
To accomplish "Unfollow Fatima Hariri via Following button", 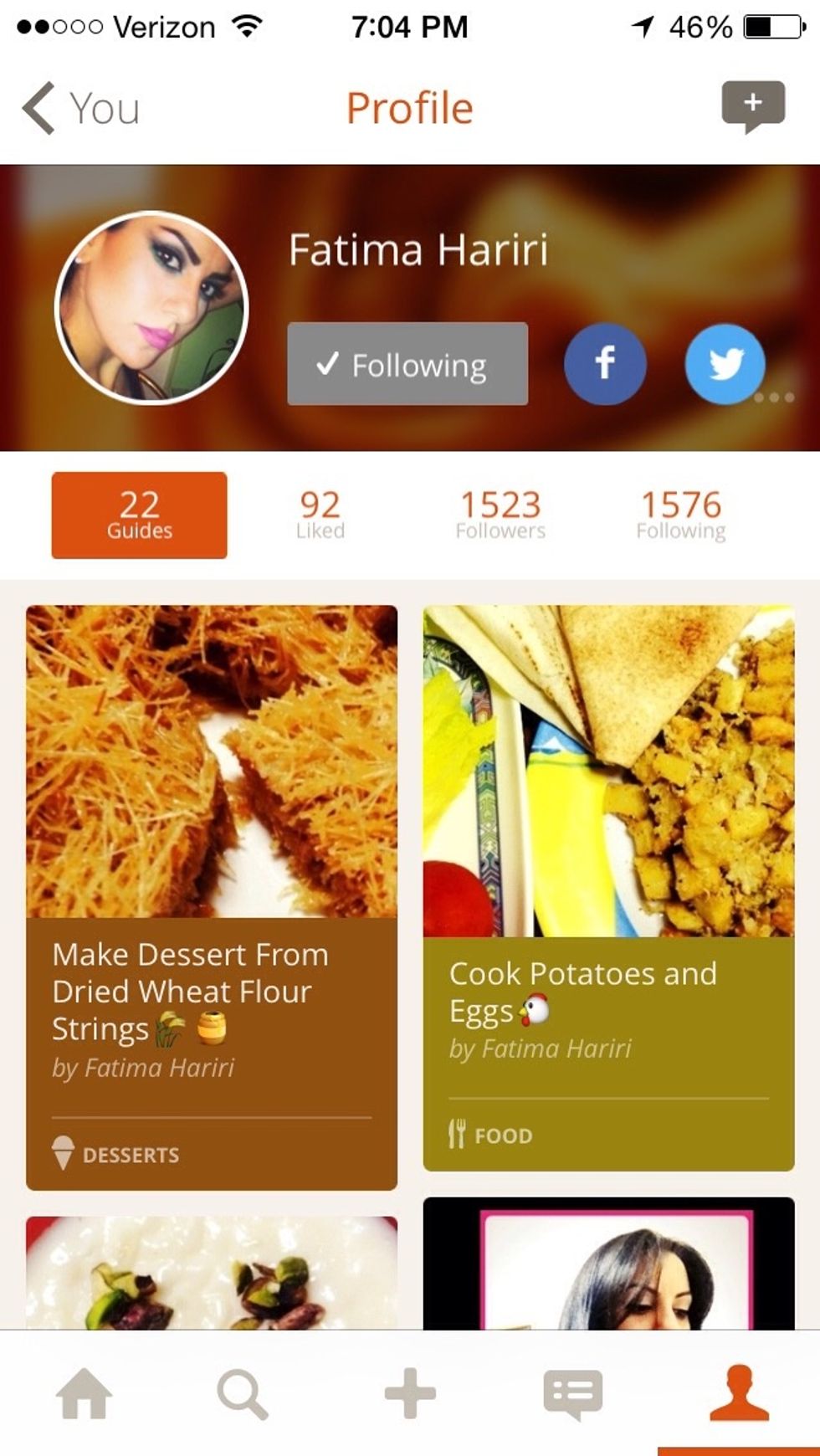I will [x=407, y=365].
